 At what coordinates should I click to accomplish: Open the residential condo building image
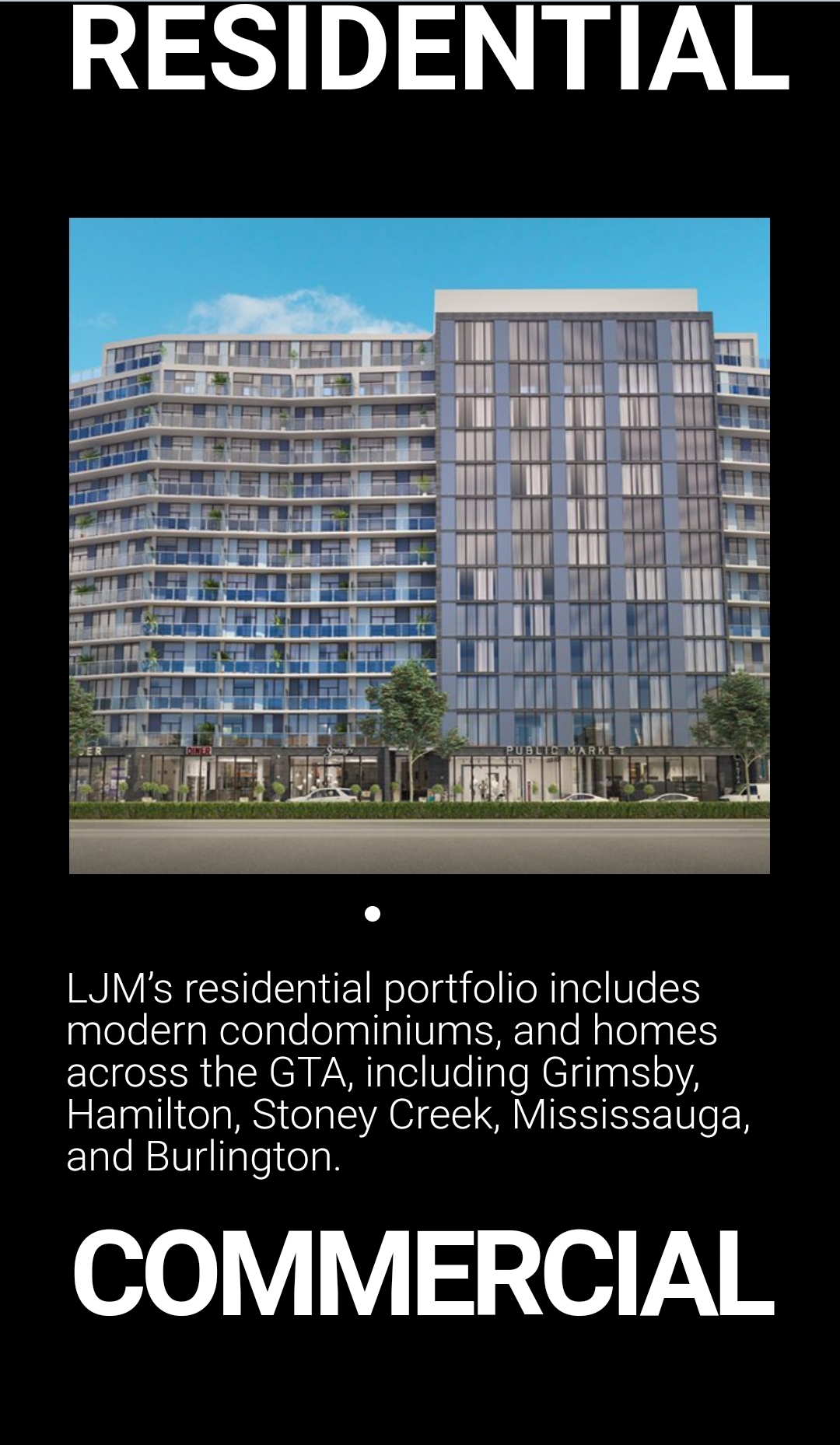419,545
